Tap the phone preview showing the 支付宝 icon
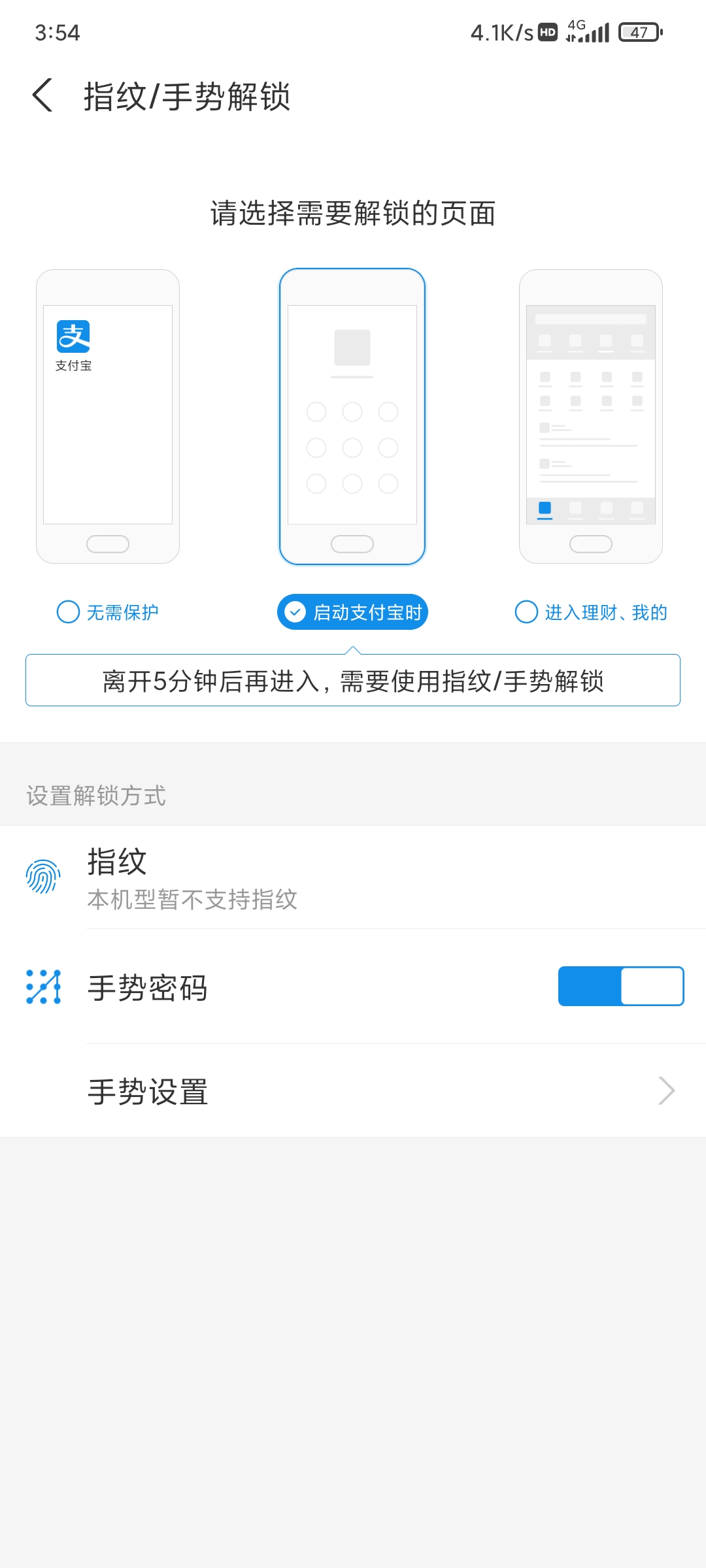 108,416
